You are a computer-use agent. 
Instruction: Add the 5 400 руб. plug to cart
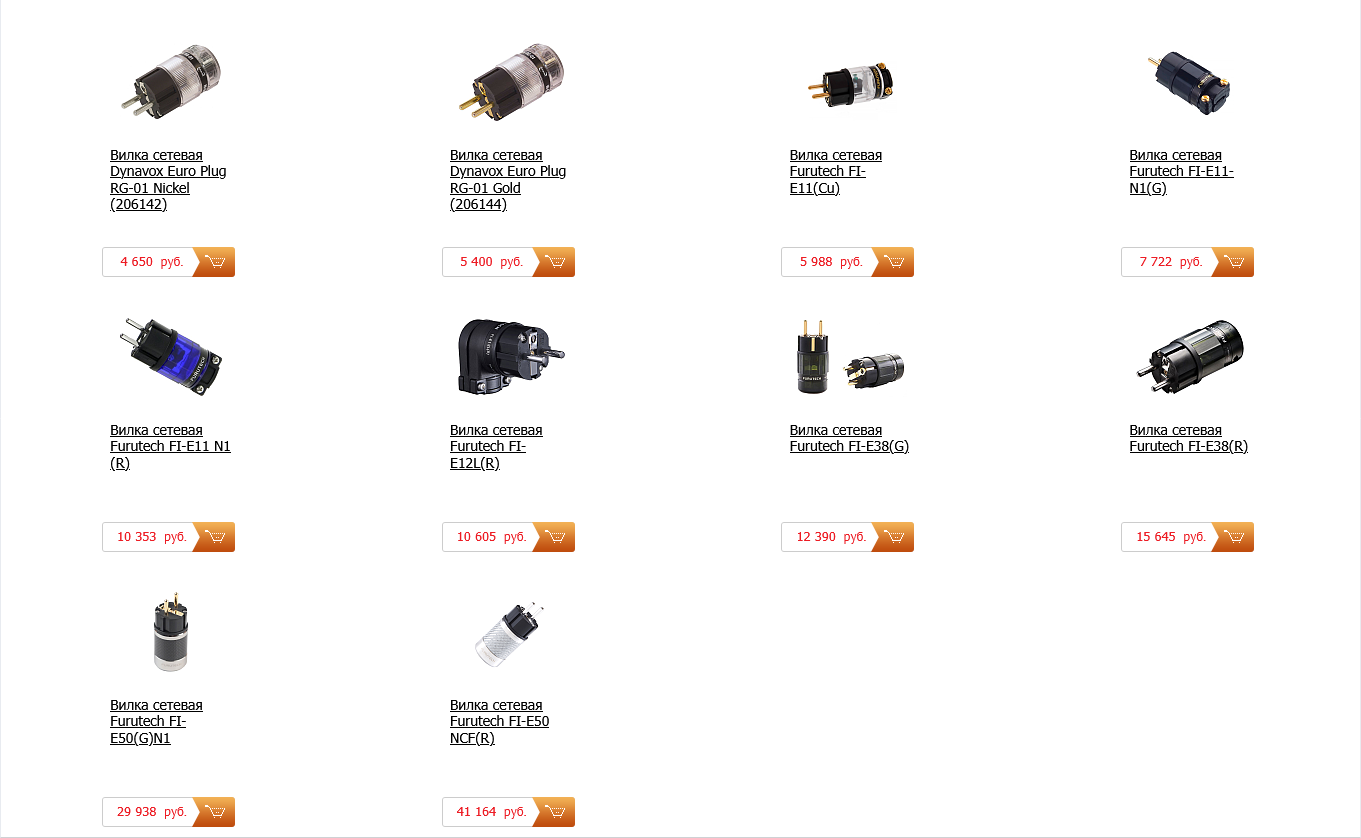pyautogui.click(x=554, y=262)
